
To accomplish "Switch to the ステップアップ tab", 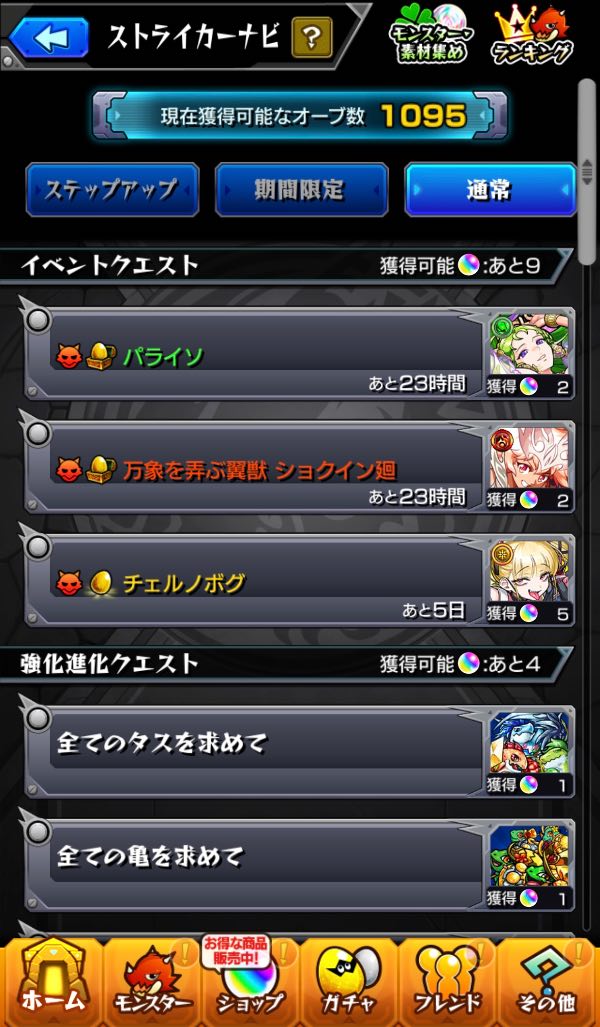I will (112, 189).
